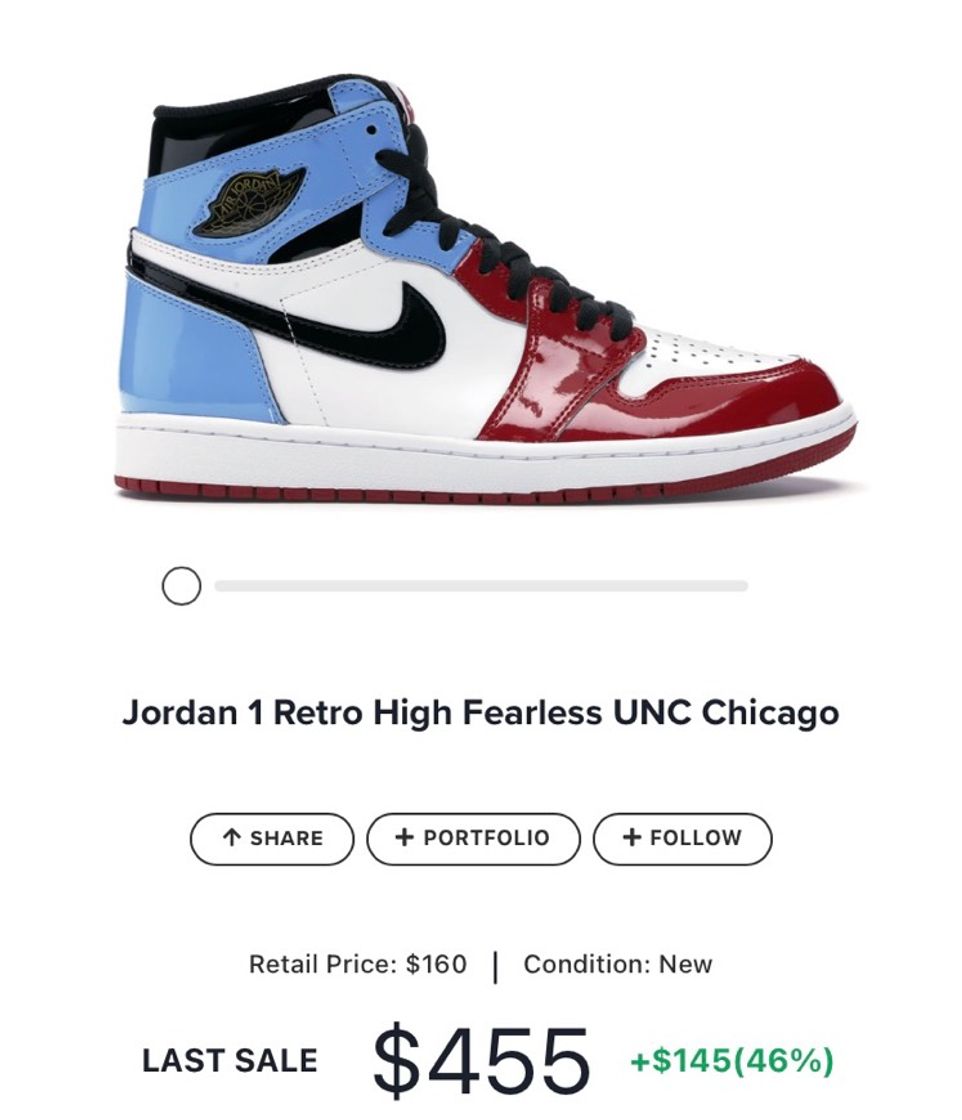Follow the Jordan 1 Fearless listing

682,838
